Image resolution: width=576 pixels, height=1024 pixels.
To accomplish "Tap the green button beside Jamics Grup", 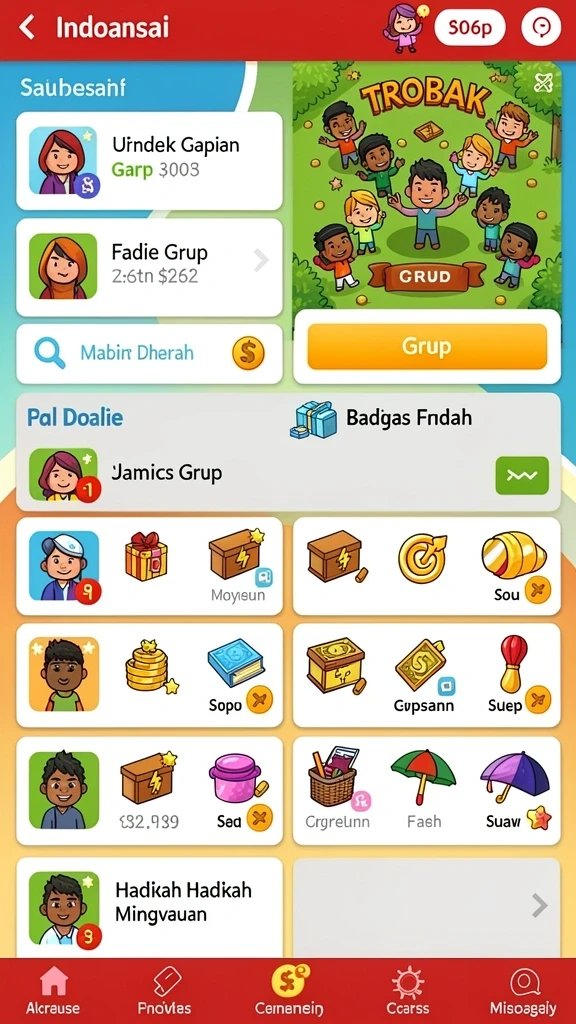I will pyautogui.click(x=522, y=475).
